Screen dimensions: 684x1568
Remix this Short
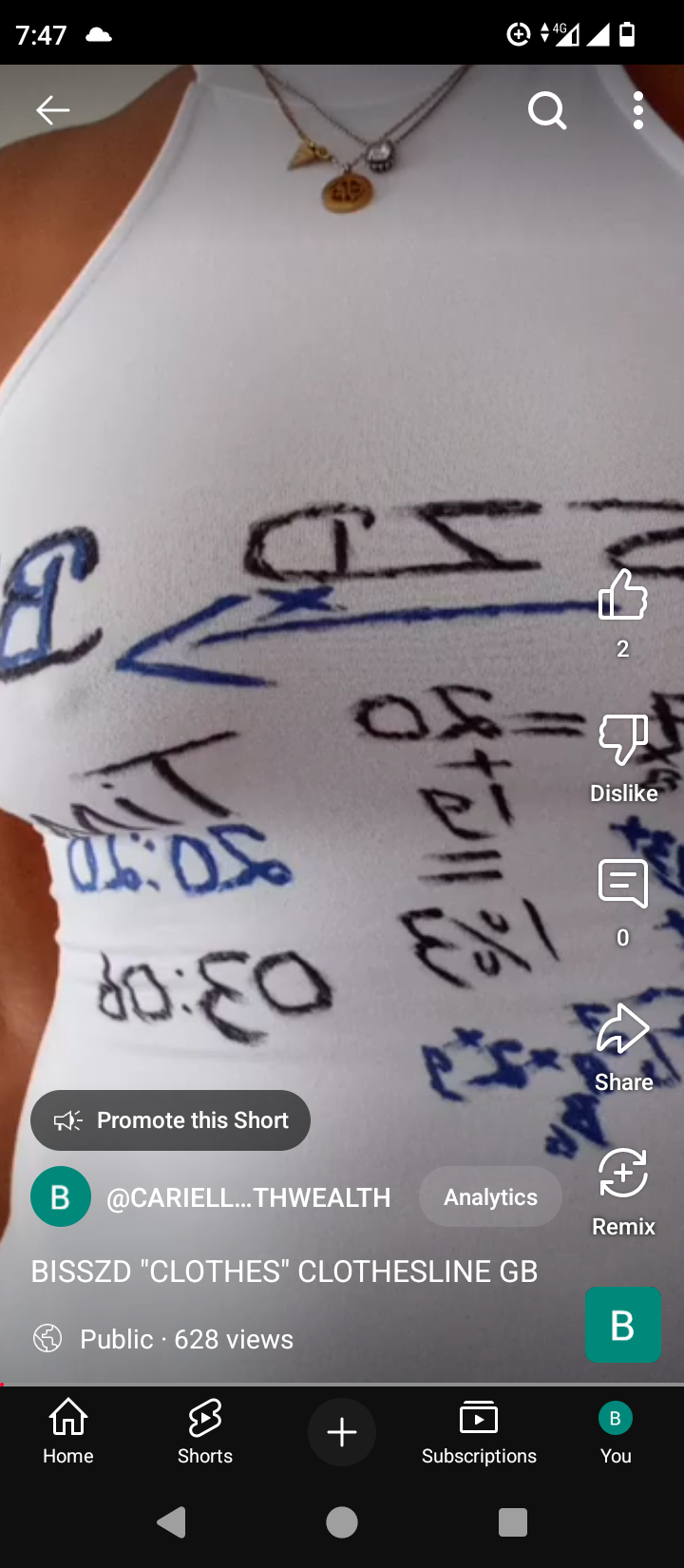[623, 1175]
